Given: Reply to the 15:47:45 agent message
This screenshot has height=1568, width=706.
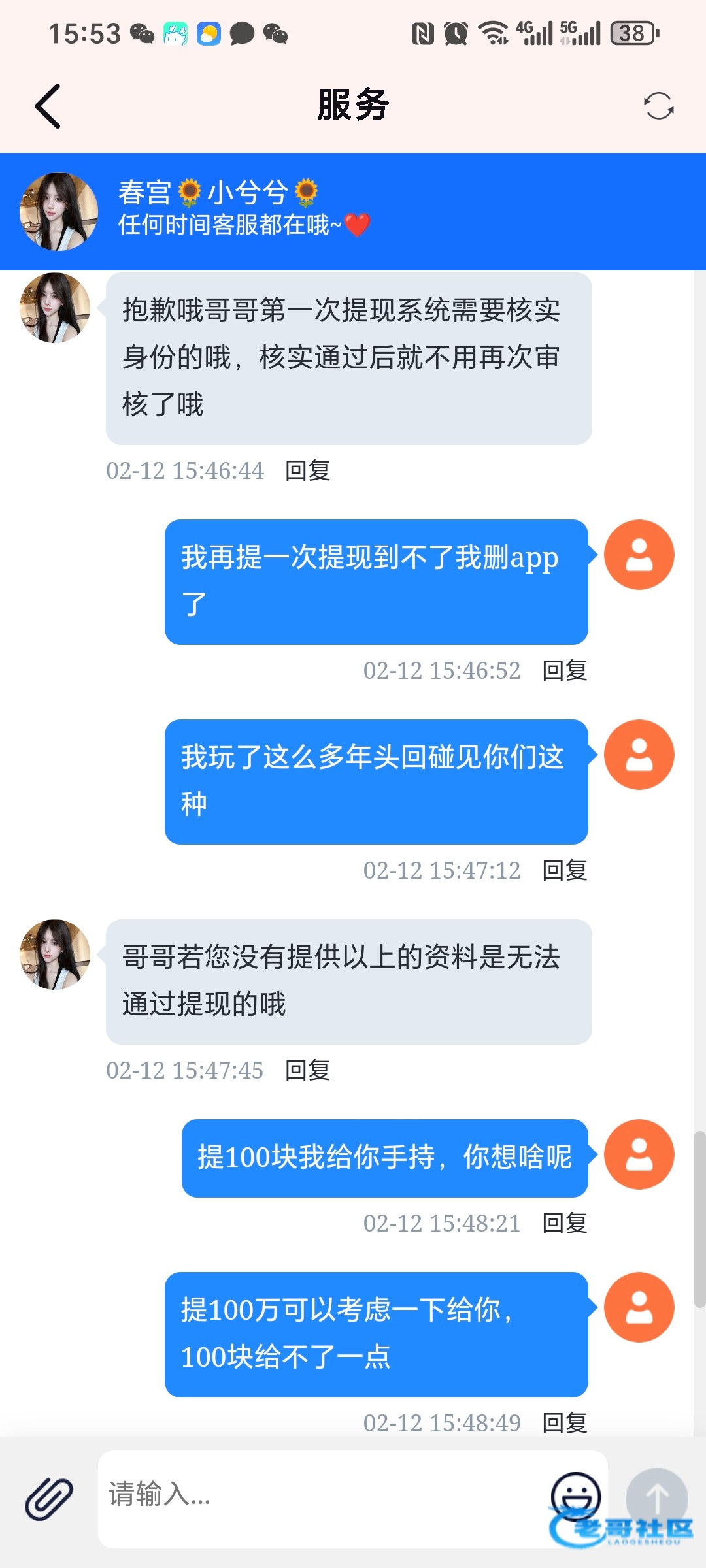Looking at the screenshot, I should (x=308, y=1070).
